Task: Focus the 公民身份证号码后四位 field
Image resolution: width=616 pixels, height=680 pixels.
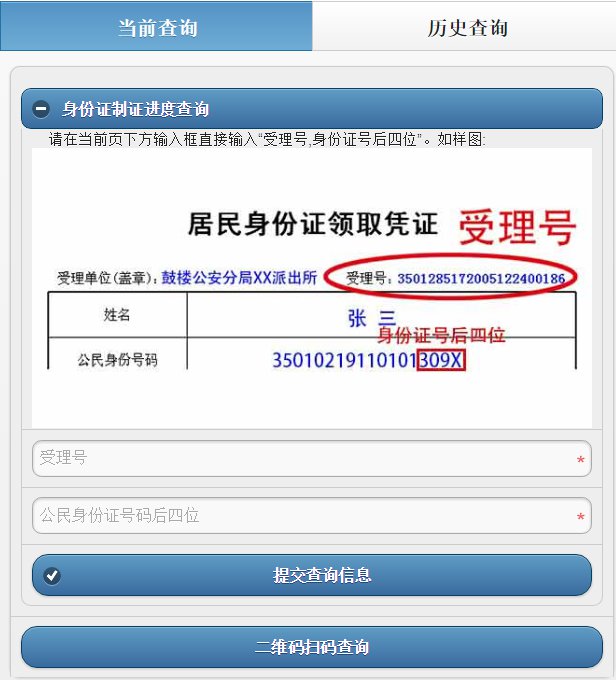Action: (310, 516)
